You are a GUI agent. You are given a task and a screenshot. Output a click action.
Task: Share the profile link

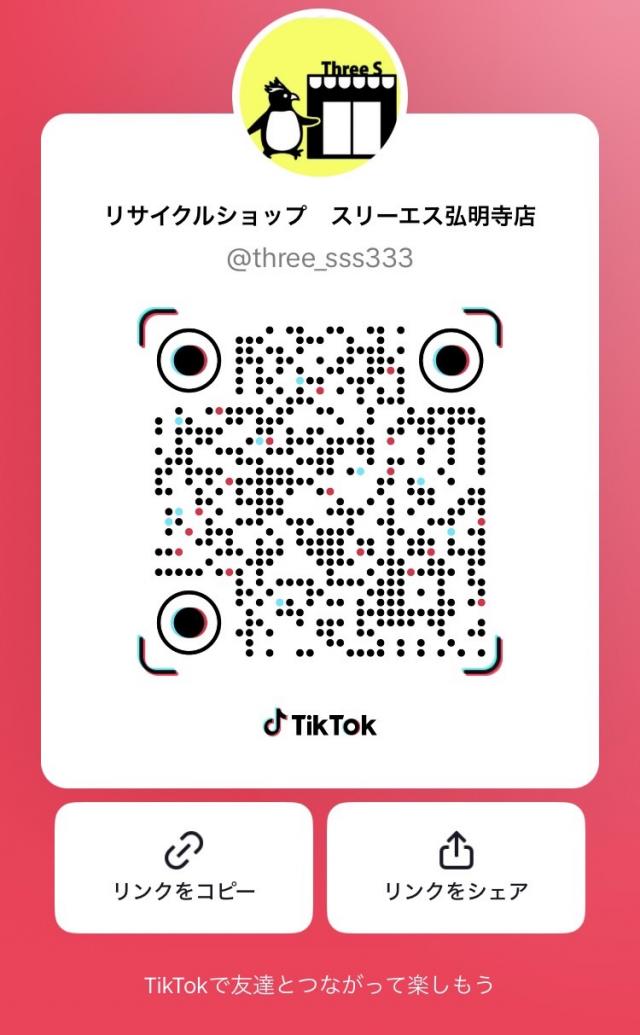tap(456, 867)
